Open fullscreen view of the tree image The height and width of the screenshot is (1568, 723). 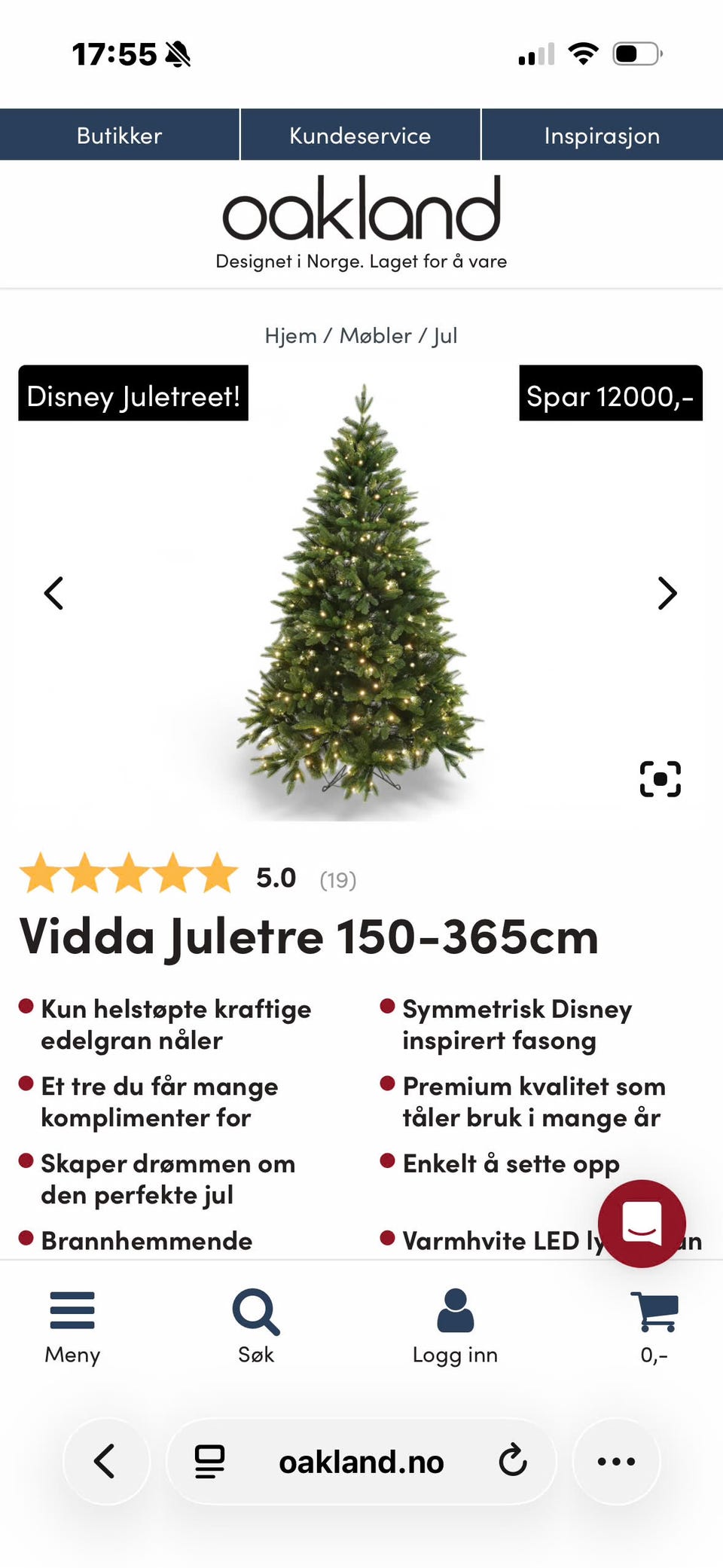[x=659, y=780]
